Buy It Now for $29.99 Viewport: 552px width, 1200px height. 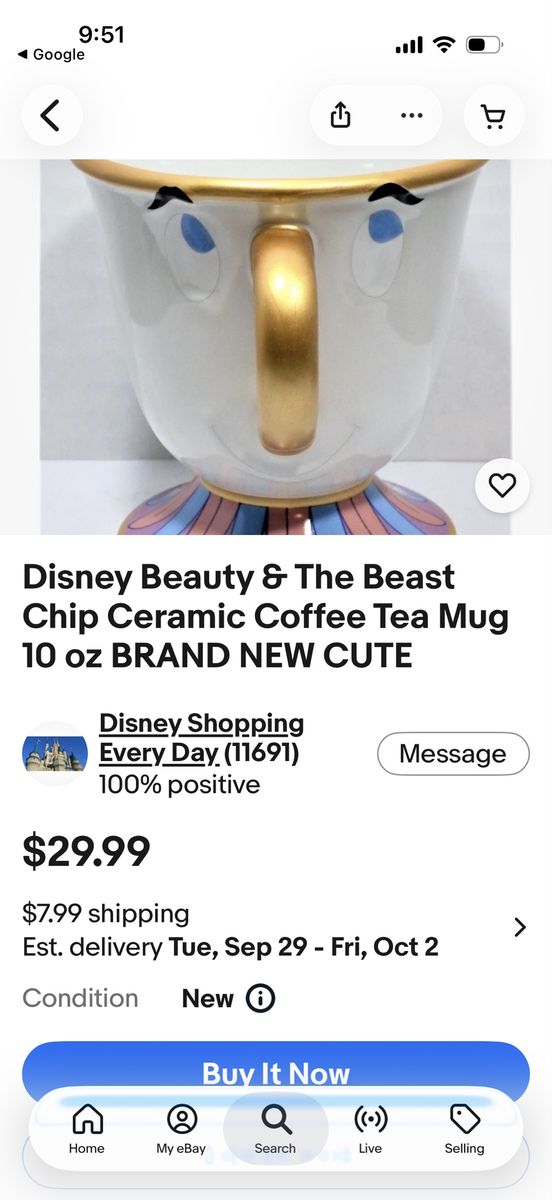[x=276, y=1071]
